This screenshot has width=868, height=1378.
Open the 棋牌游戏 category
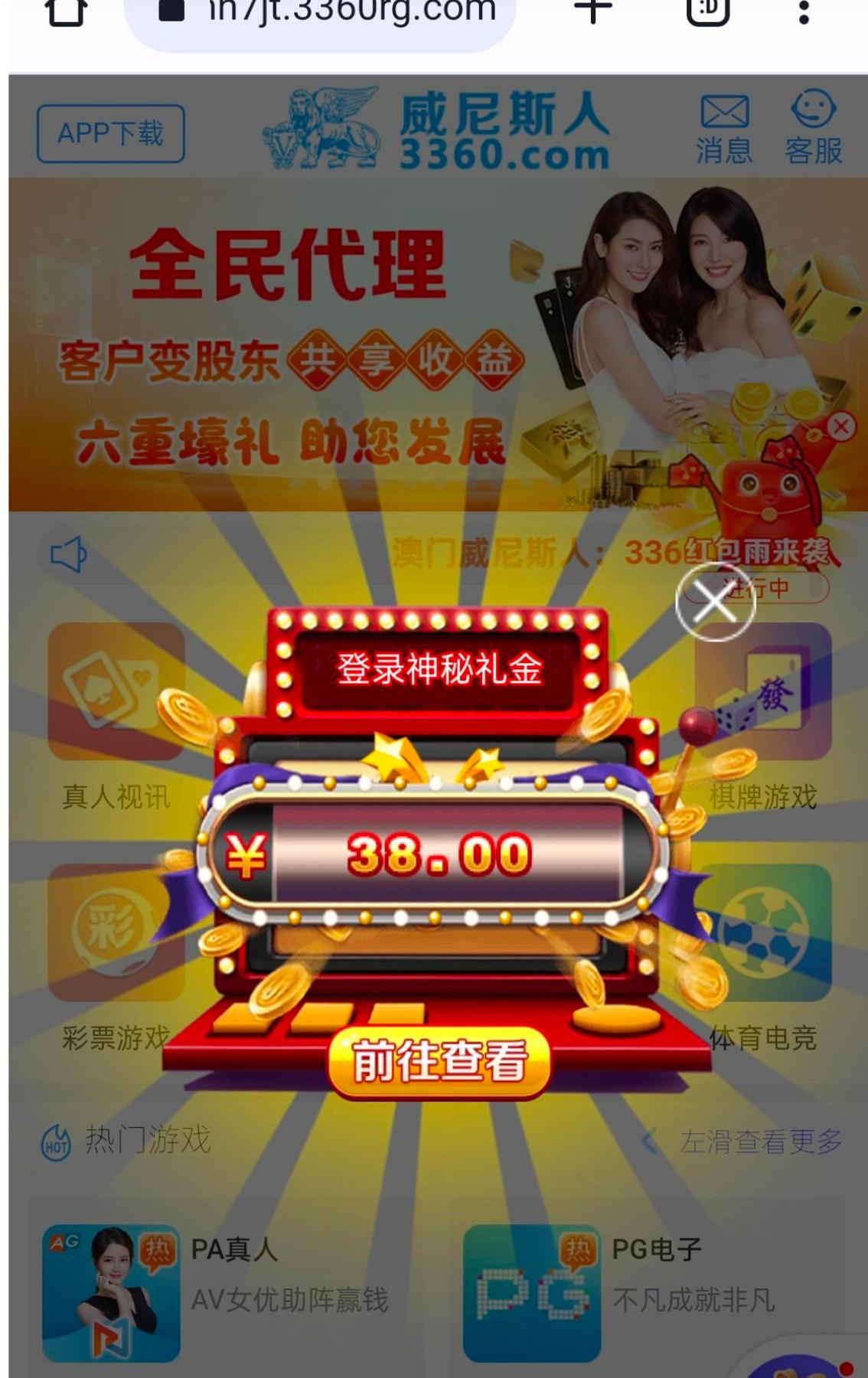[762, 716]
